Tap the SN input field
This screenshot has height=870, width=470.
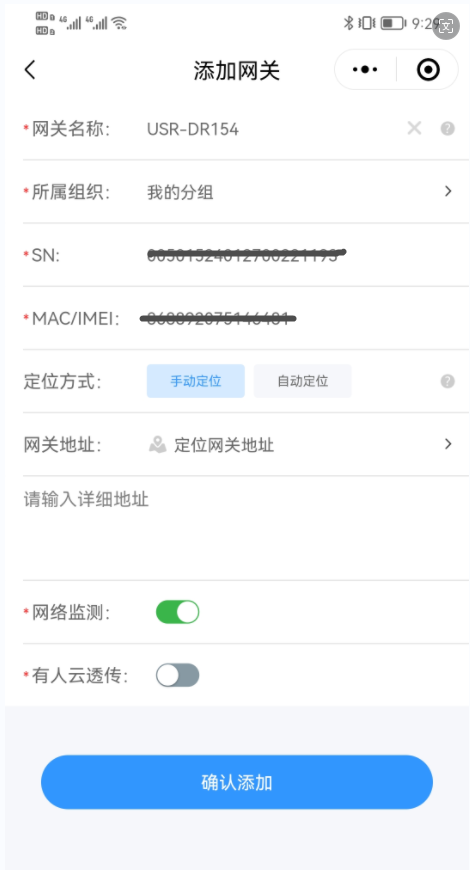click(x=305, y=255)
